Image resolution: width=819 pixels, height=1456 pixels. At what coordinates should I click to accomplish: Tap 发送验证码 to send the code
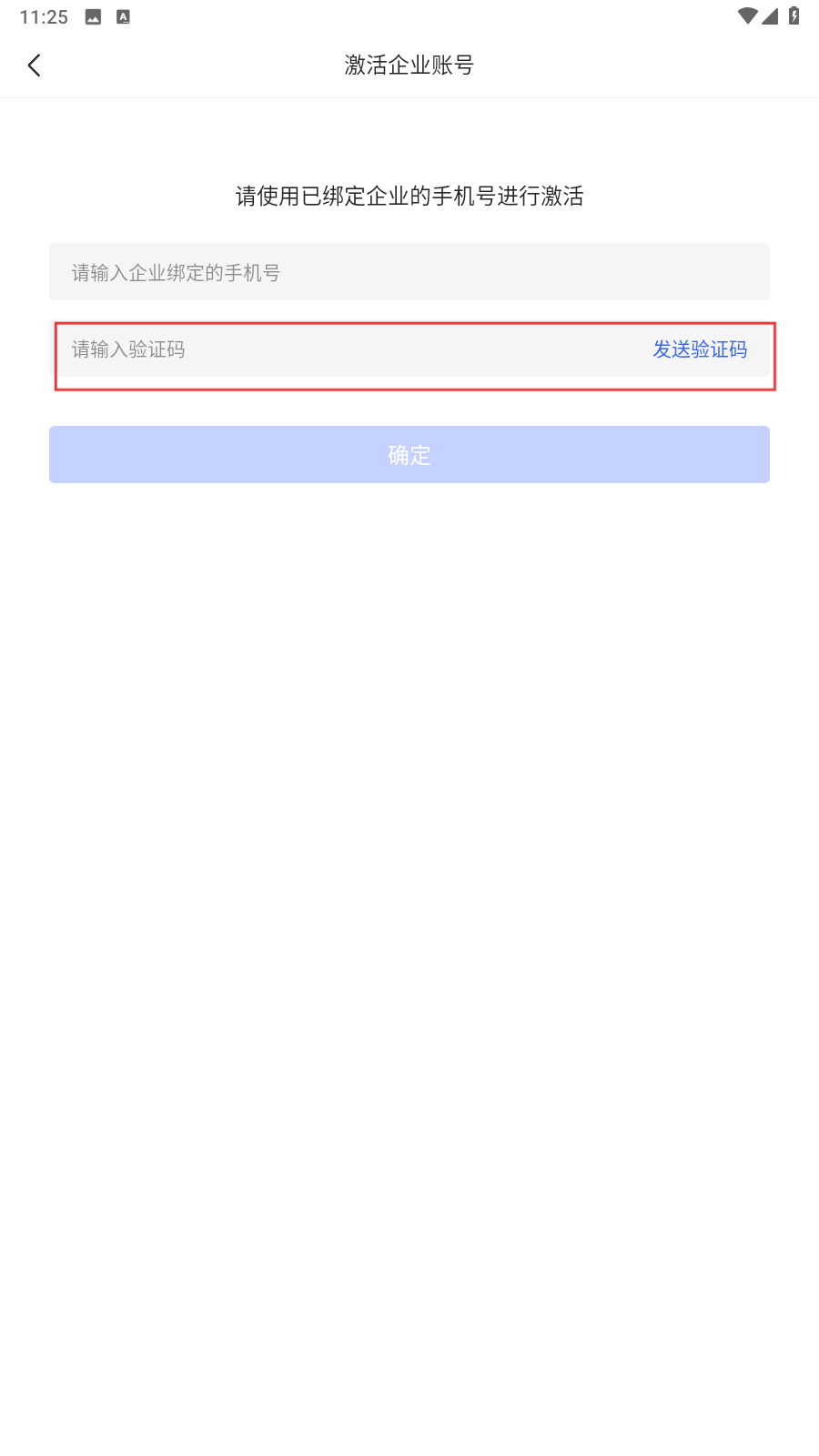tap(700, 349)
